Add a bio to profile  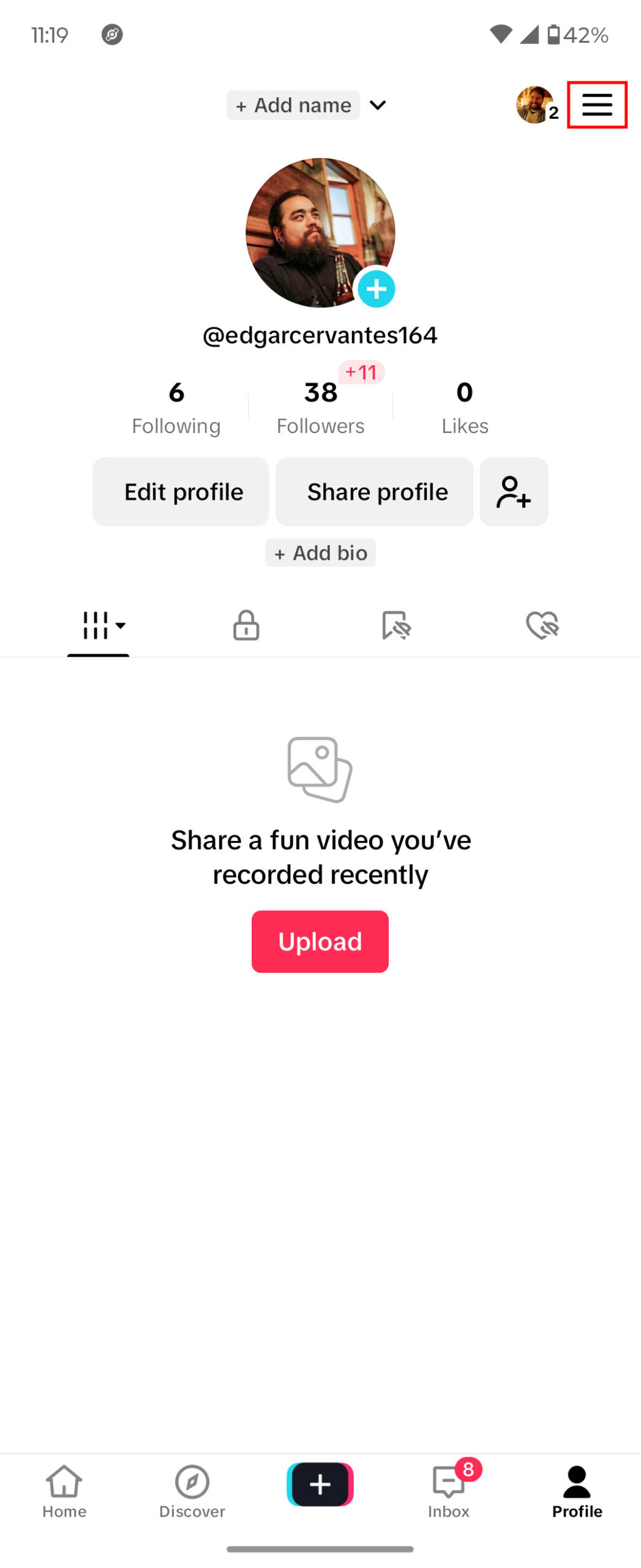pos(320,552)
